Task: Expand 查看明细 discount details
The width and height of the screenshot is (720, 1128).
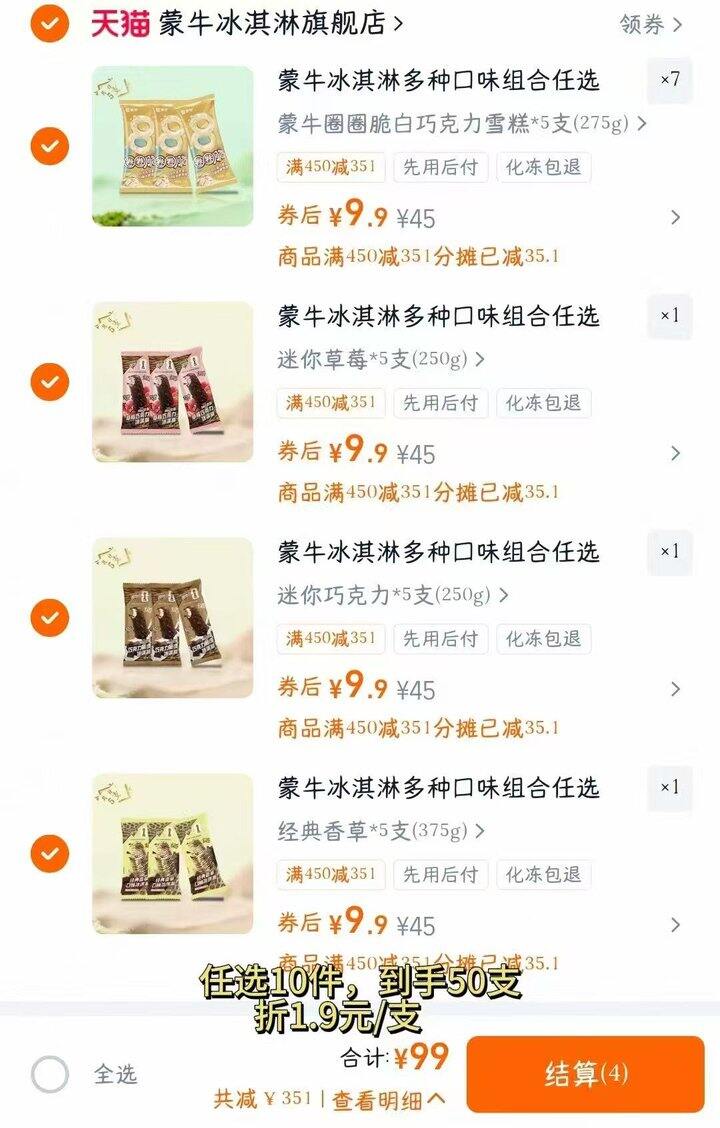Action: 389,1100
